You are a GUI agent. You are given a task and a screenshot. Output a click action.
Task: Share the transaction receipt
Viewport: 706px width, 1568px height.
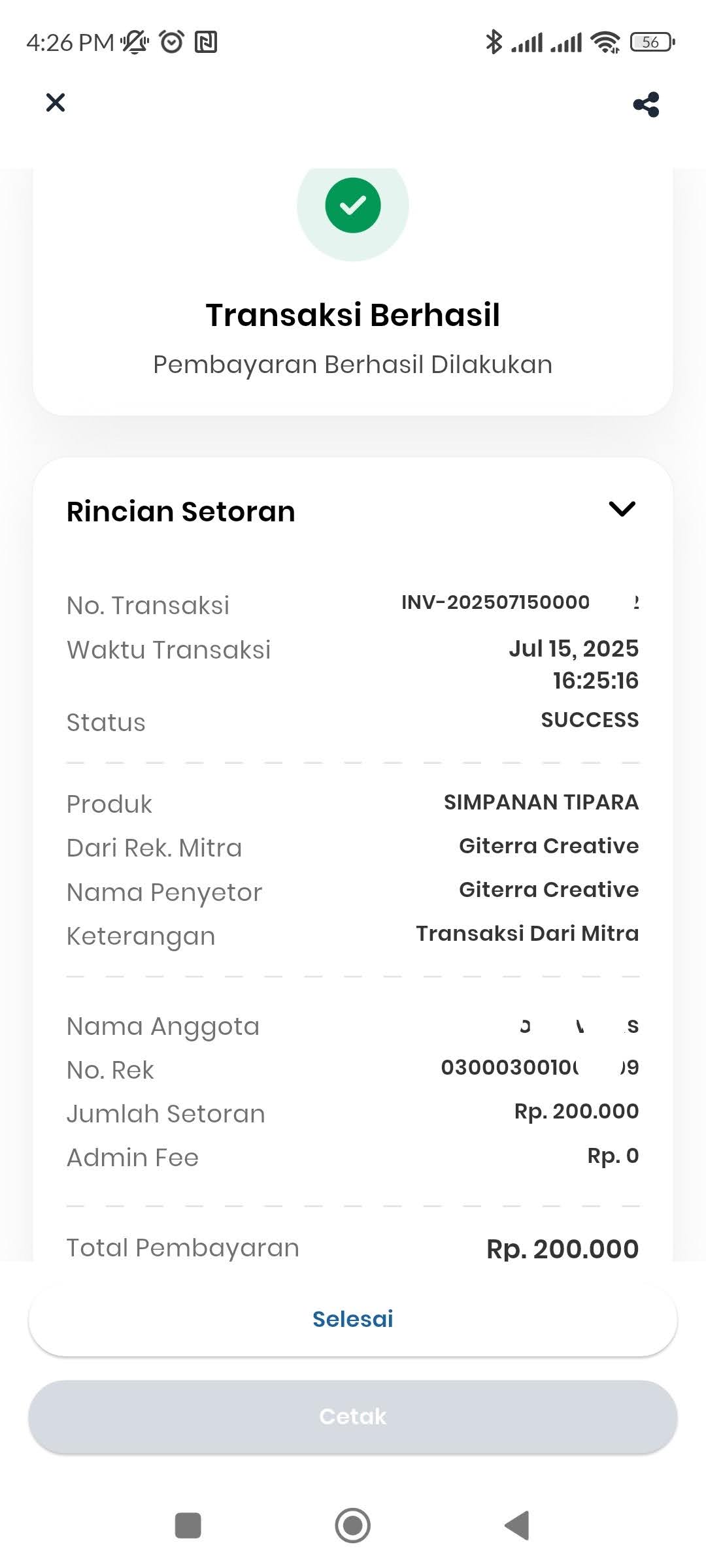tap(647, 105)
